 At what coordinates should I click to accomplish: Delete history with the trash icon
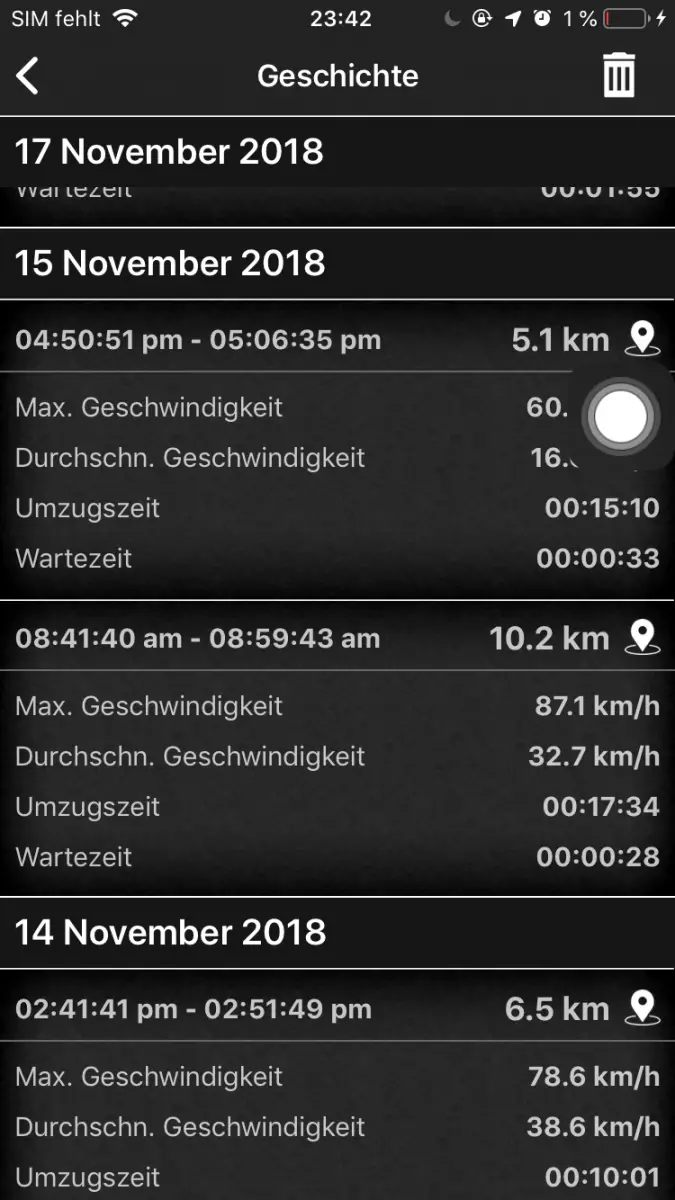(x=619, y=76)
